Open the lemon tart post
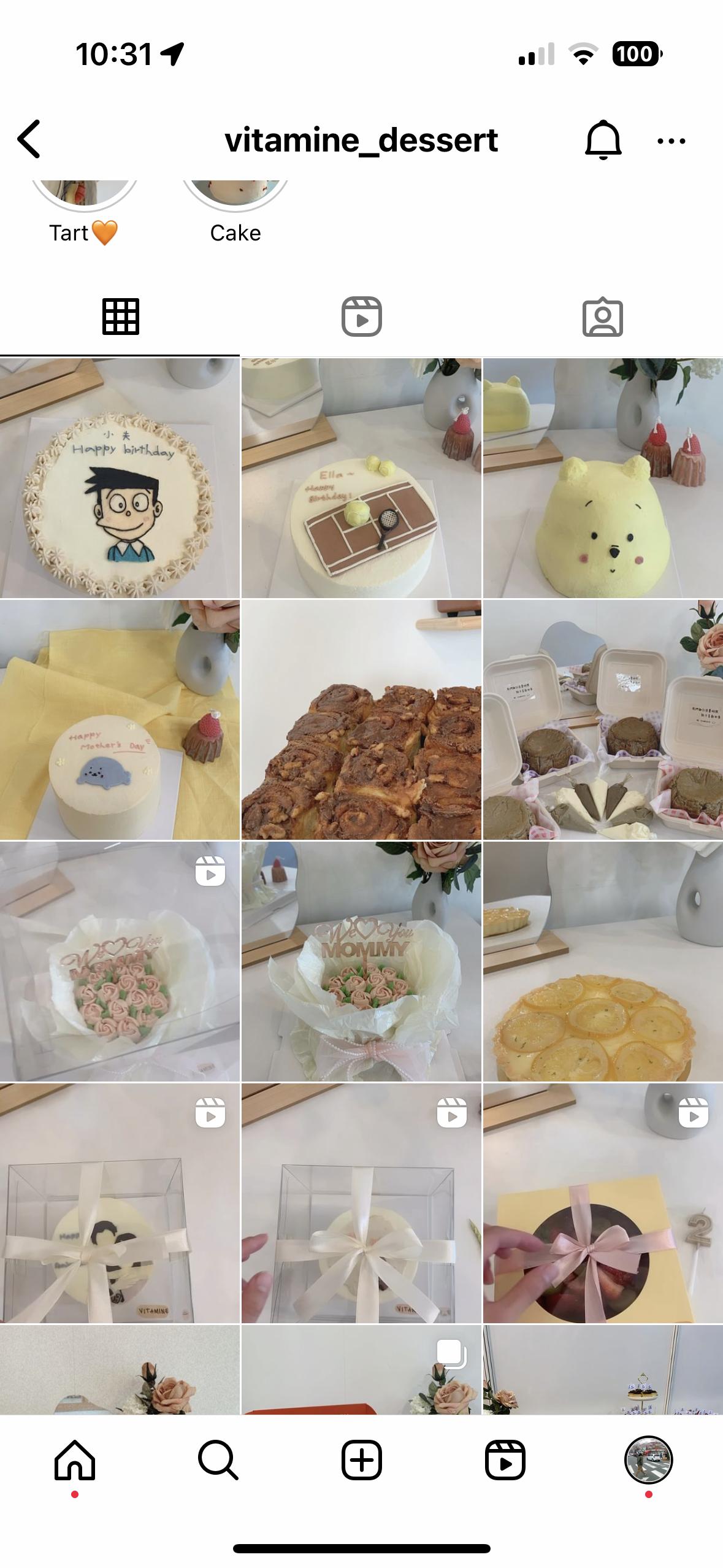 (x=603, y=961)
